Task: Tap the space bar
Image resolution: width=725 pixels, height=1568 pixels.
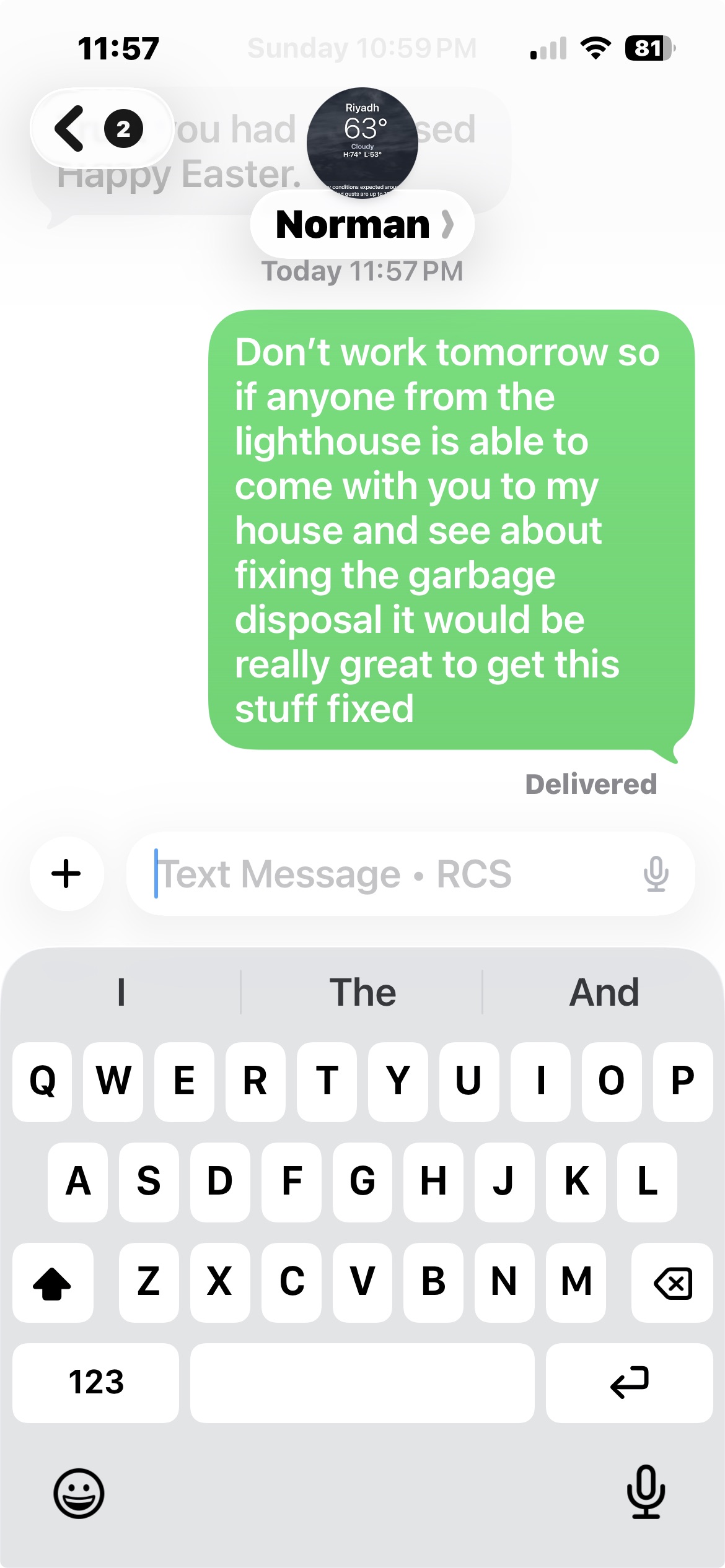Action: (x=362, y=1382)
